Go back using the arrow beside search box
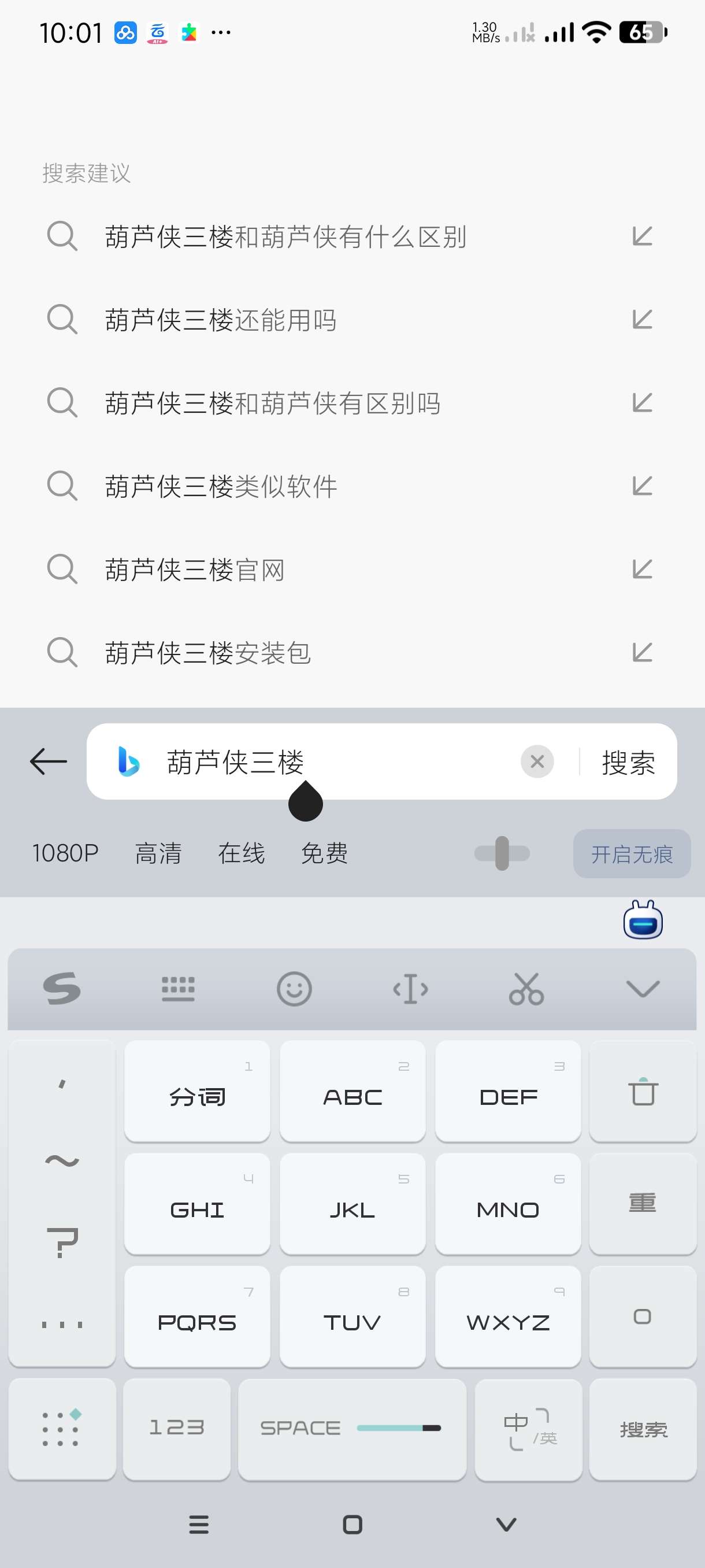The height and width of the screenshot is (1568, 705). 48,761
